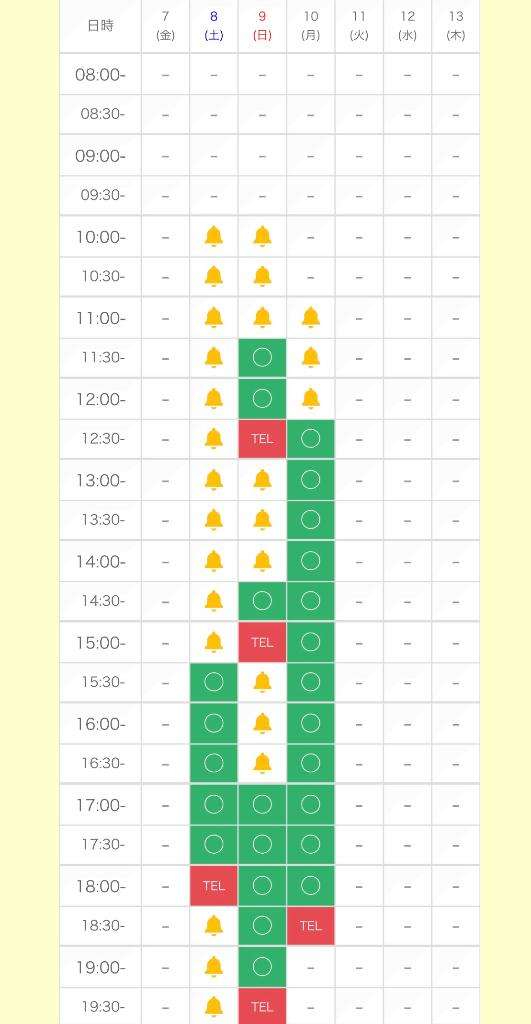Reserve 17:00 on Saturday the 8th
The width and height of the screenshot is (531, 1024).
(214, 805)
